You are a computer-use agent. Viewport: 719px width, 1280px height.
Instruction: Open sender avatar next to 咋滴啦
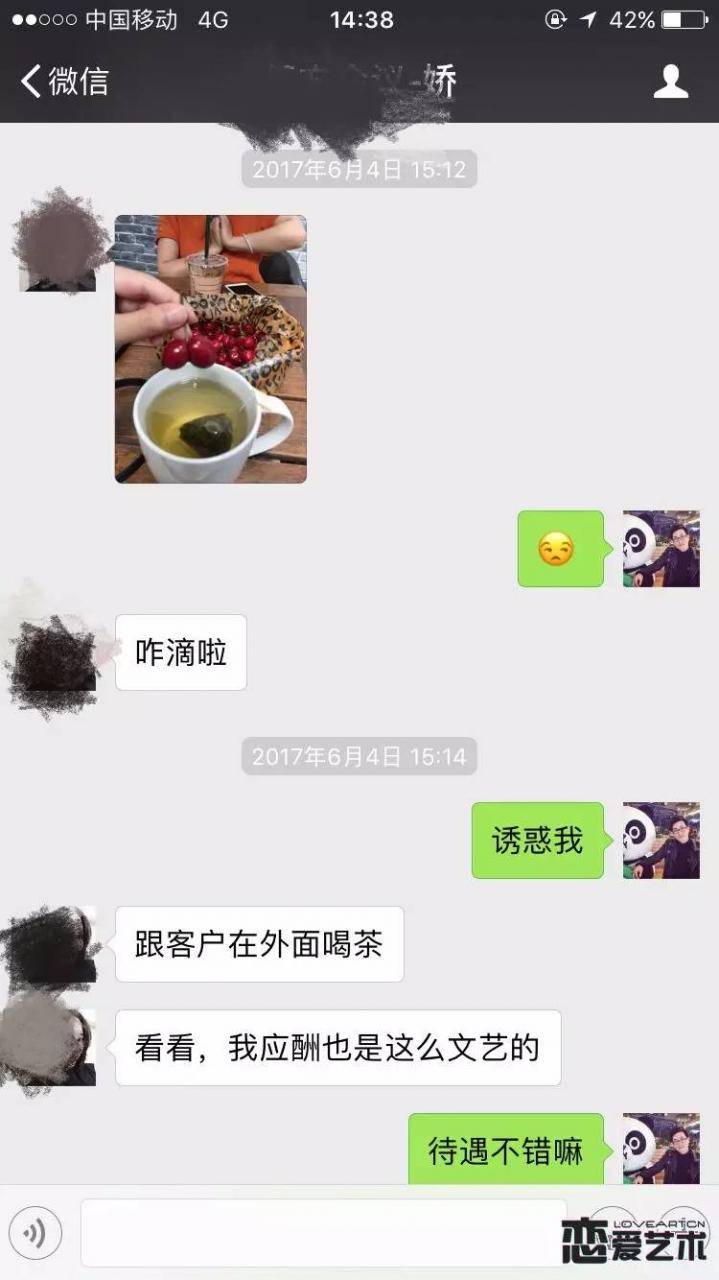pyautogui.click(x=57, y=653)
